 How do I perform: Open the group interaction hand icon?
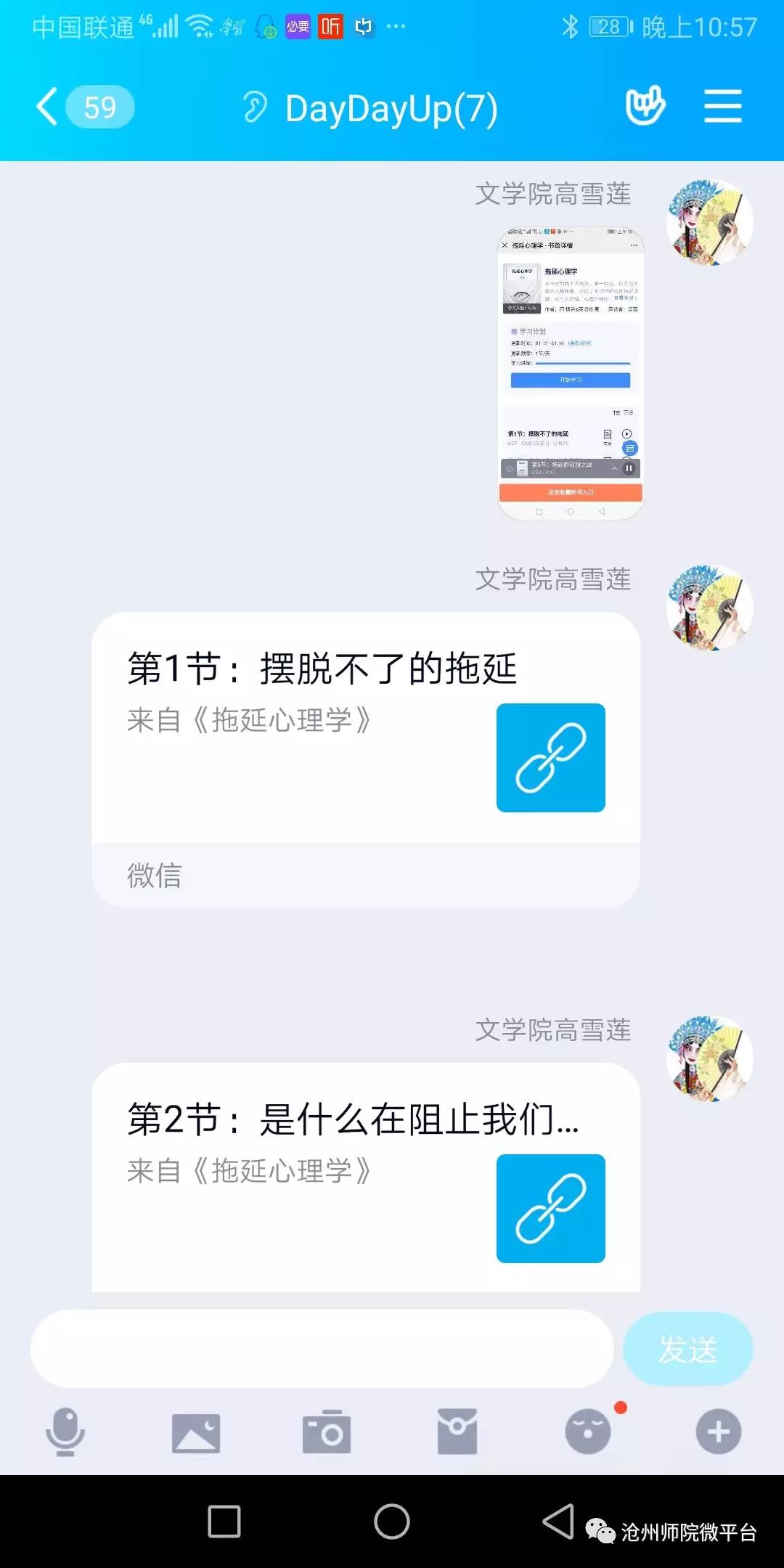tap(645, 107)
